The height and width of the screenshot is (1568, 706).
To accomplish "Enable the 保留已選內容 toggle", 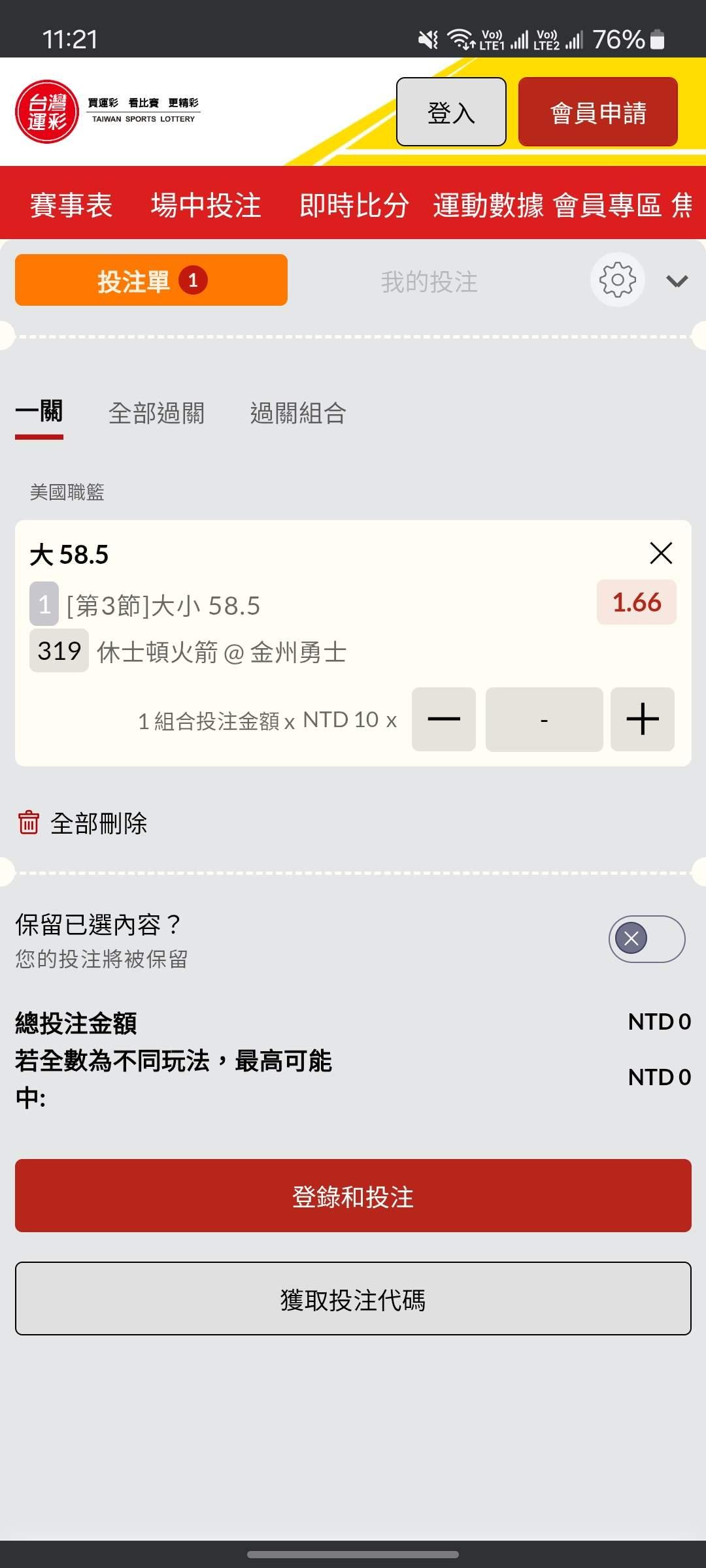I will coord(647,939).
